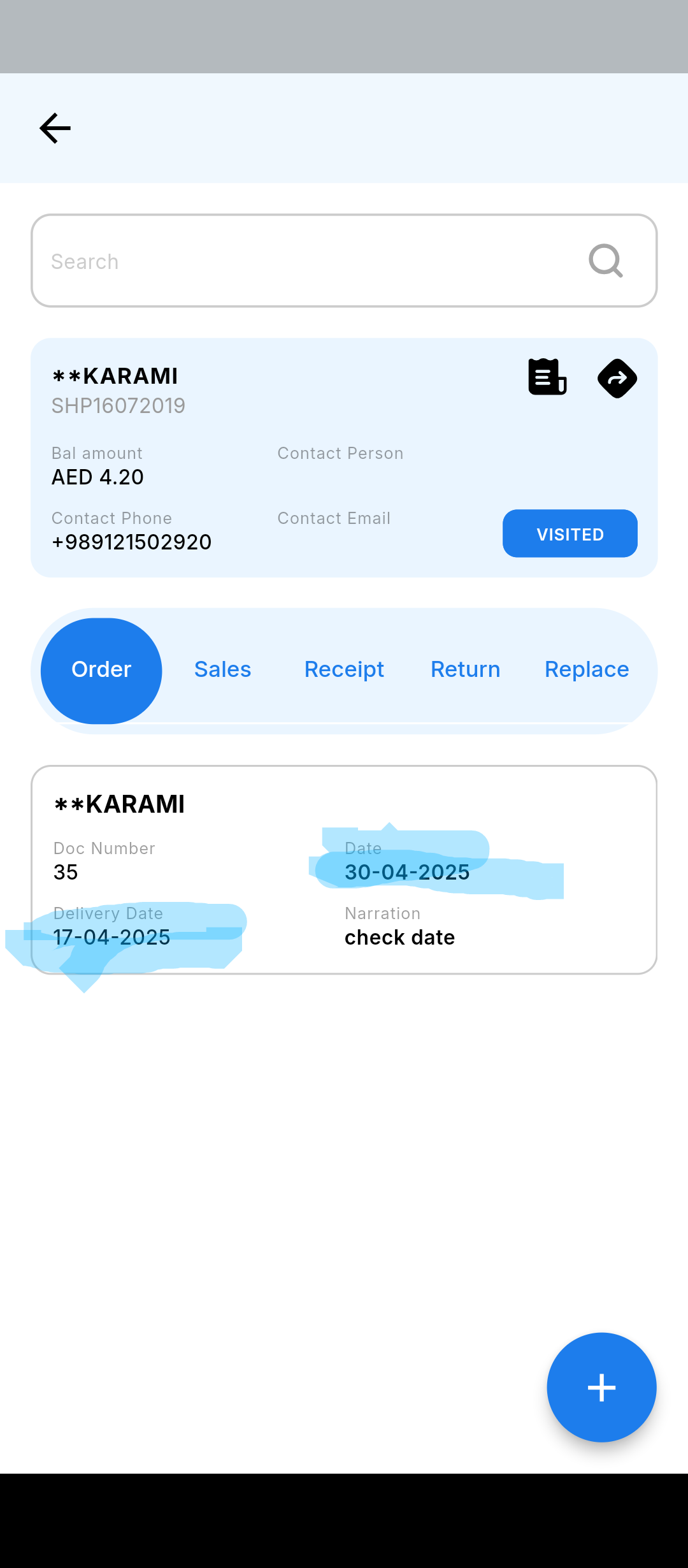Open order card with Doc Number 35
The height and width of the screenshot is (1568, 688).
(x=344, y=869)
